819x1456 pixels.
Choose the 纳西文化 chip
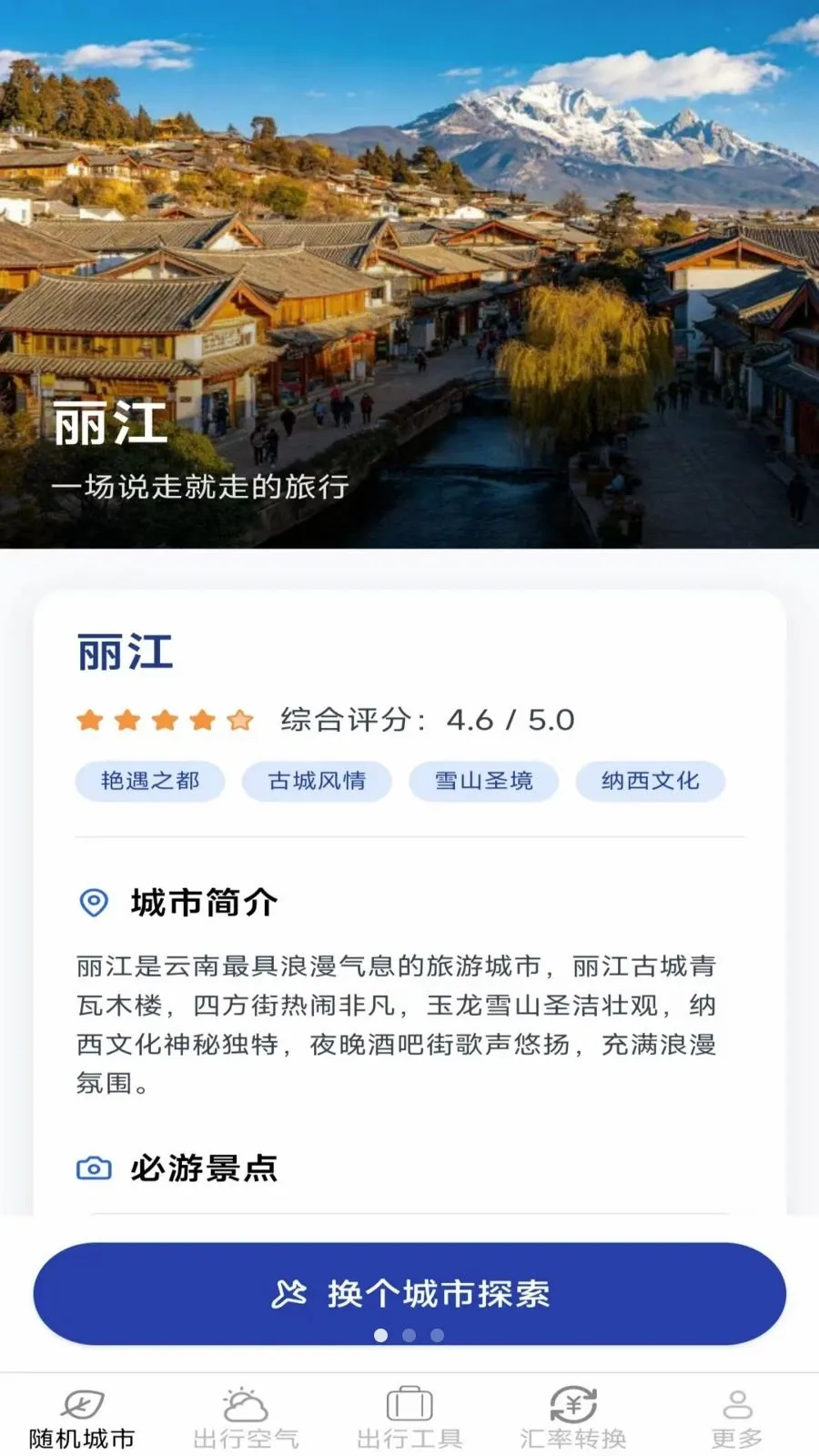[x=651, y=781]
